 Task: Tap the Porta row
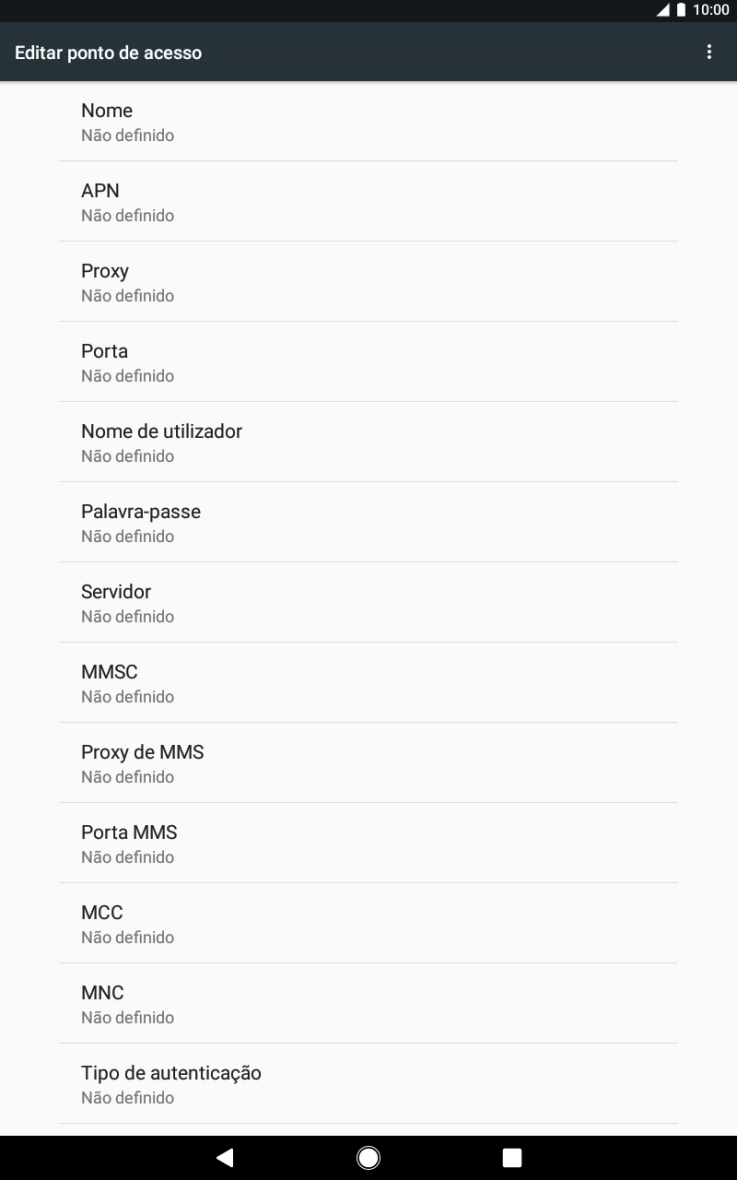(x=368, y=362)
